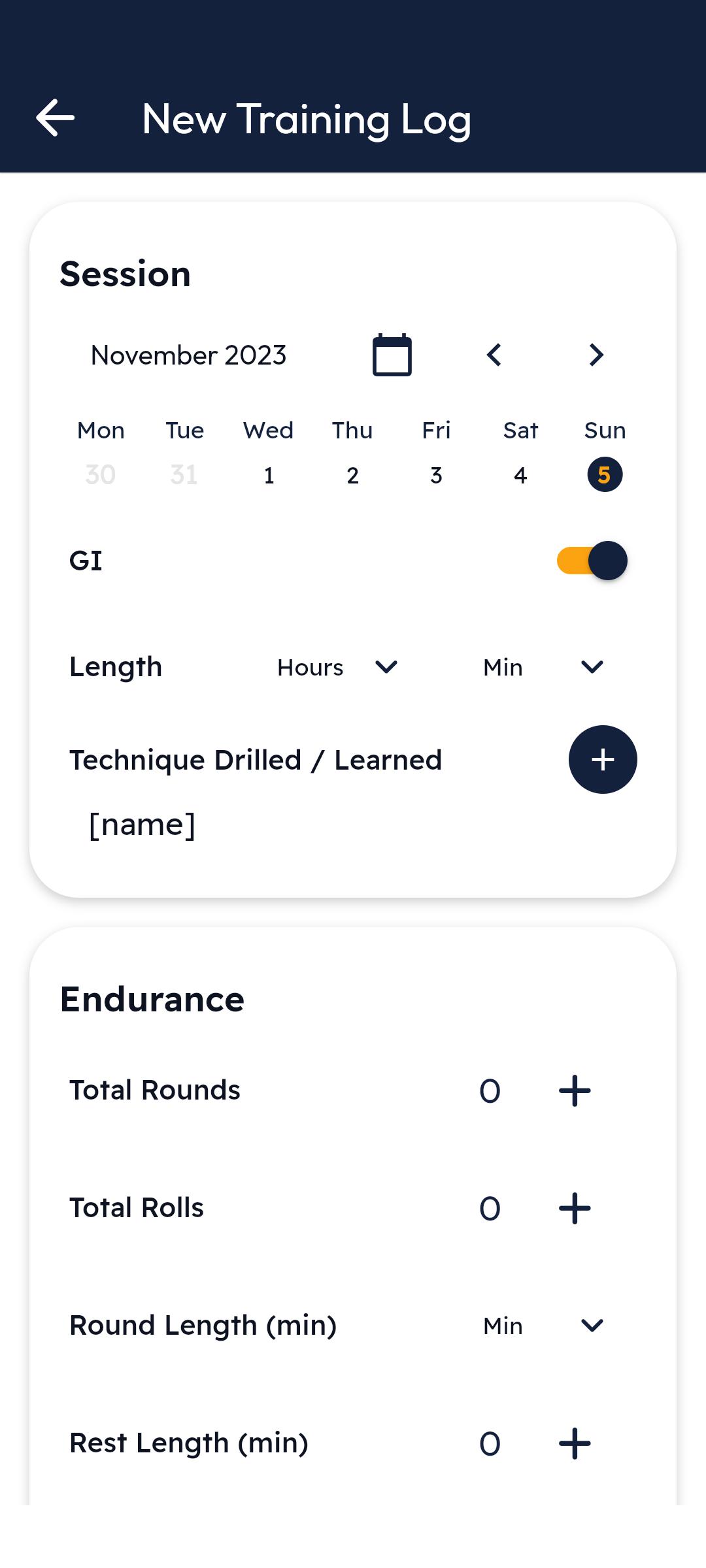The height and width of the screenshot is (1568, 706).
Task: Pick Saturday 4 in the week row
Action: coord(520,475)
